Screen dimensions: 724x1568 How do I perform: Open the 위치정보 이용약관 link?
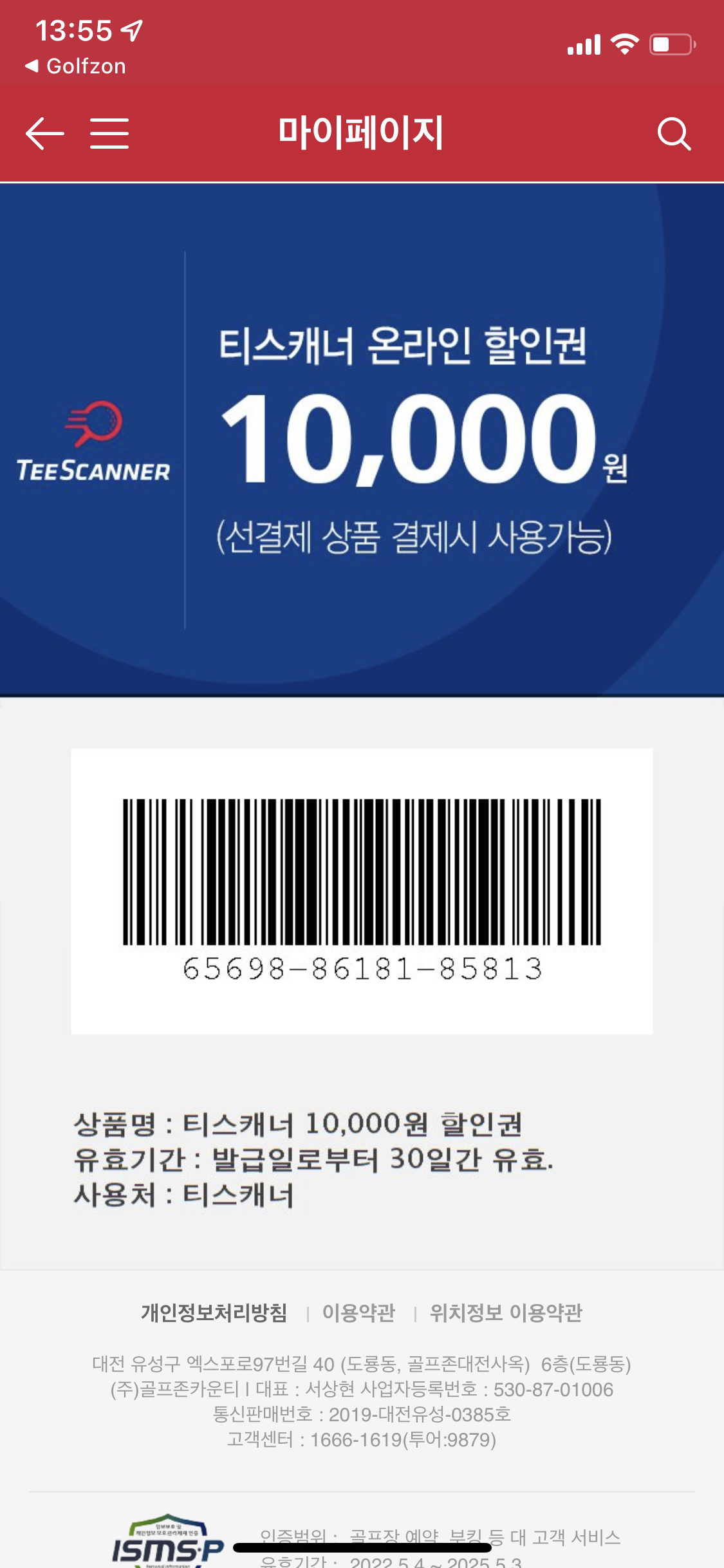click(506, 1312)
